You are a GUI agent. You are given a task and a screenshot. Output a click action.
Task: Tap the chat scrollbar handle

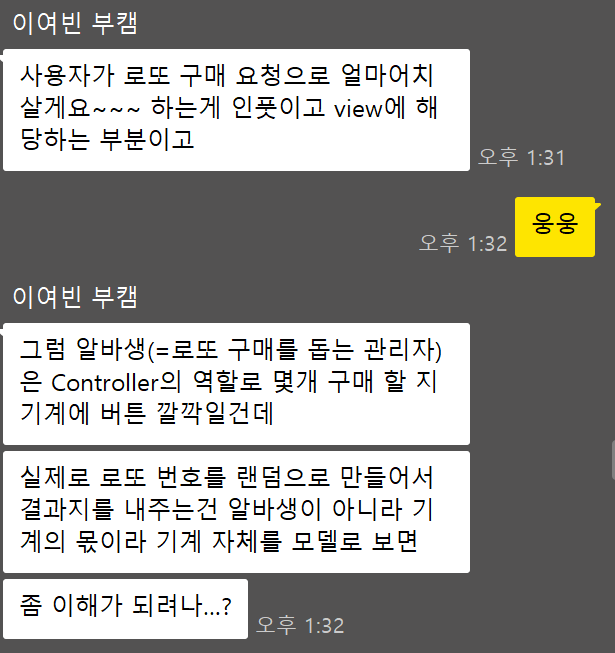[x=612, y=461]
